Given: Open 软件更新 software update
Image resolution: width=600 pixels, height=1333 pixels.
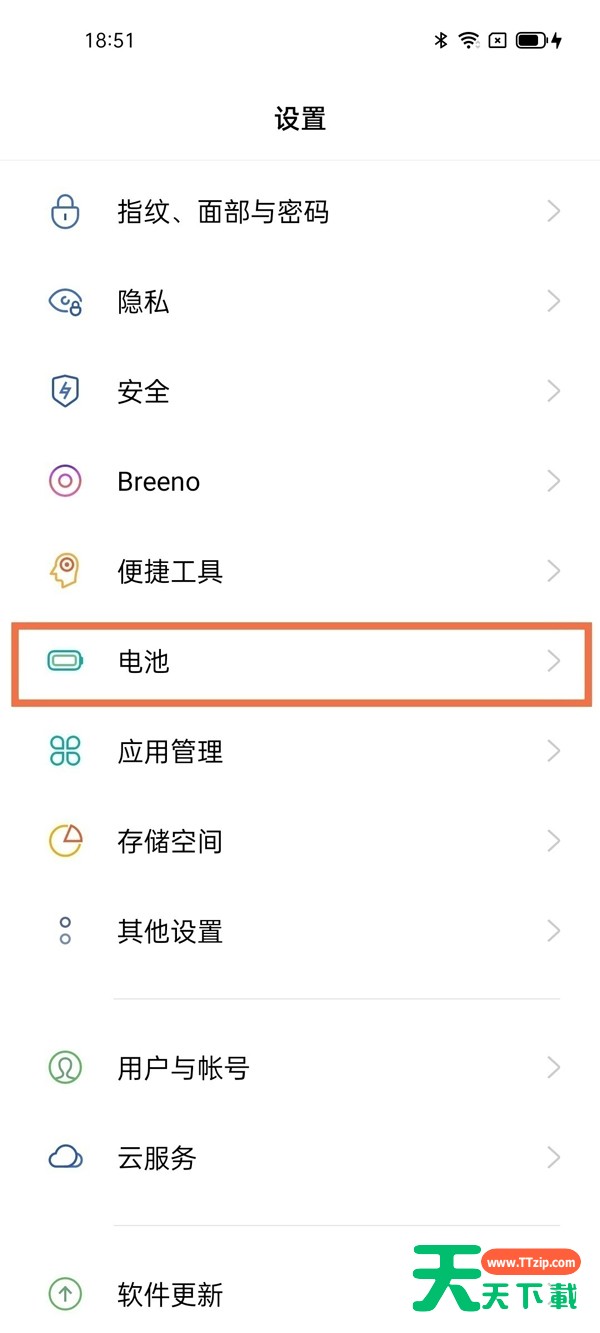Looking at the screenshot, I should [x=300, y=1294].
